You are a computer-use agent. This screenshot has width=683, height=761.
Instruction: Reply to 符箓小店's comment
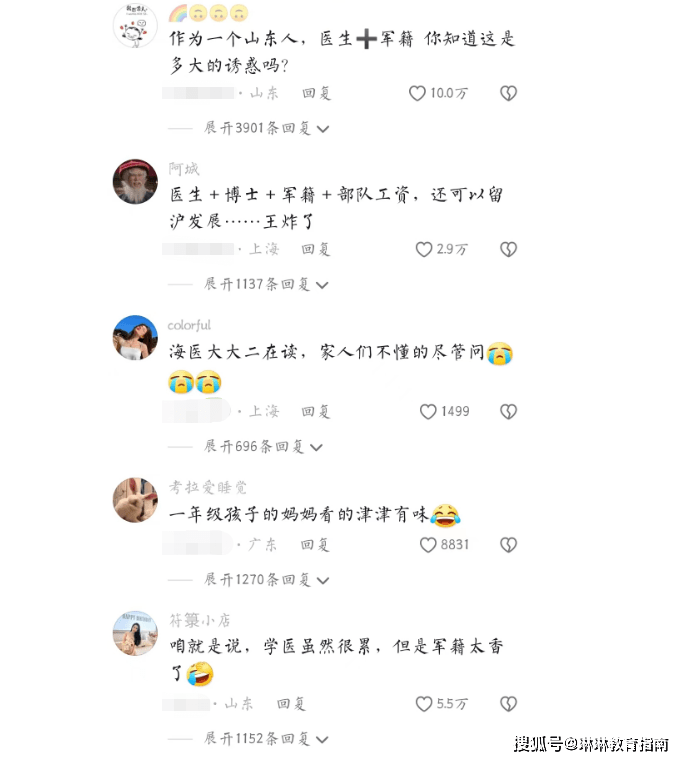pyautogui.click(x=291, y=704)
